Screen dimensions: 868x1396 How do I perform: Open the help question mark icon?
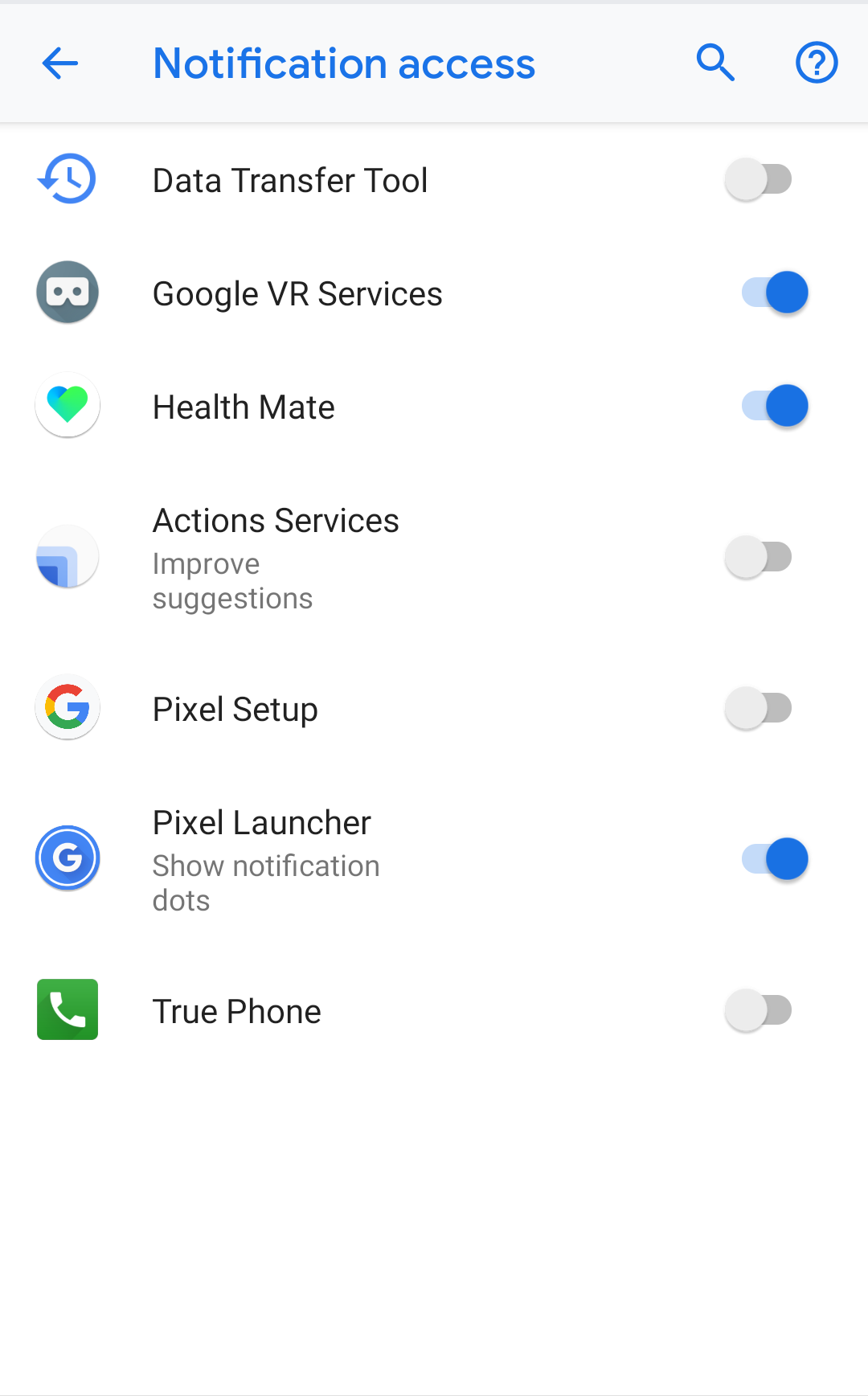[817, 63]
